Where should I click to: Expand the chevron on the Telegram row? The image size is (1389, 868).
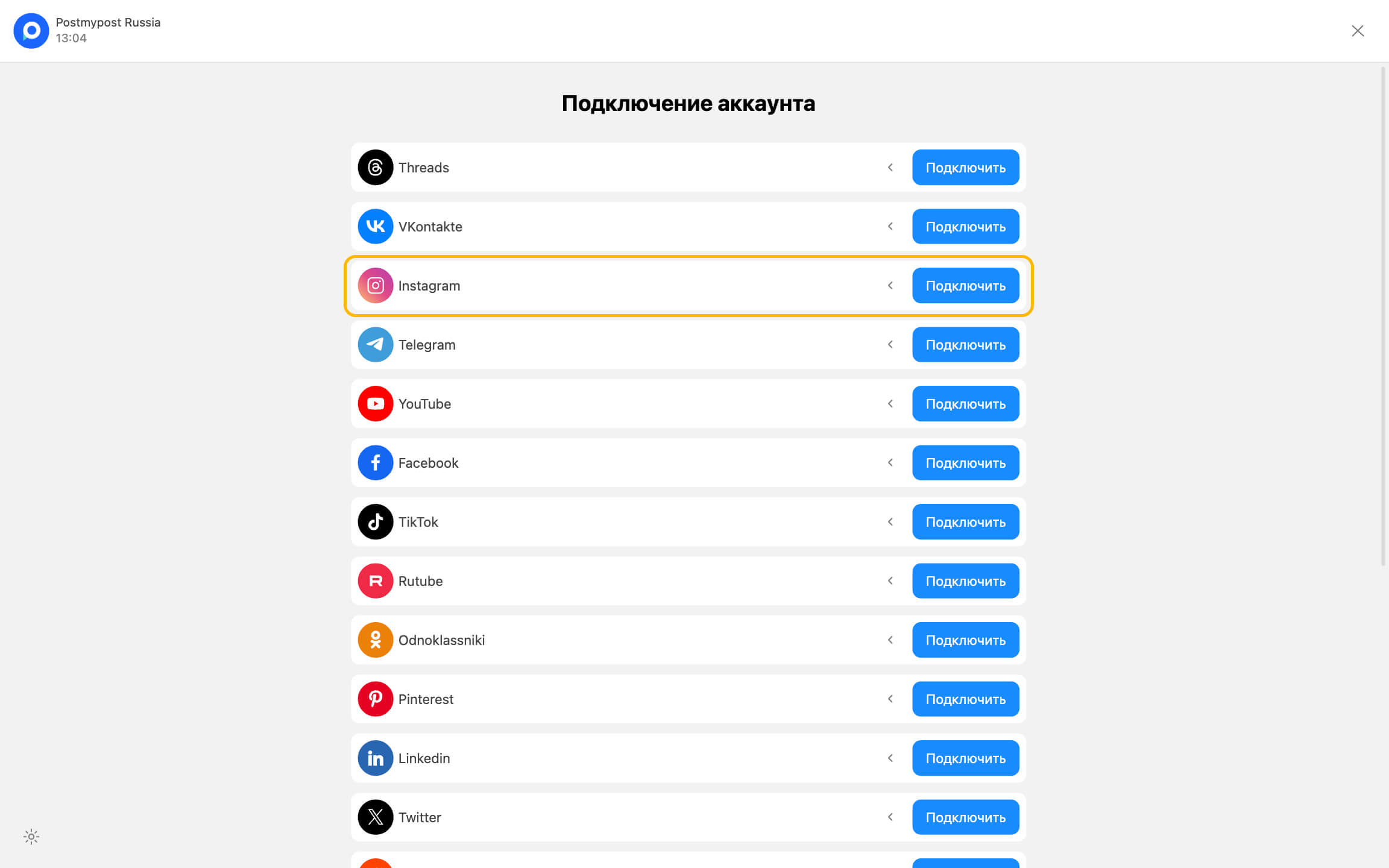890,345
